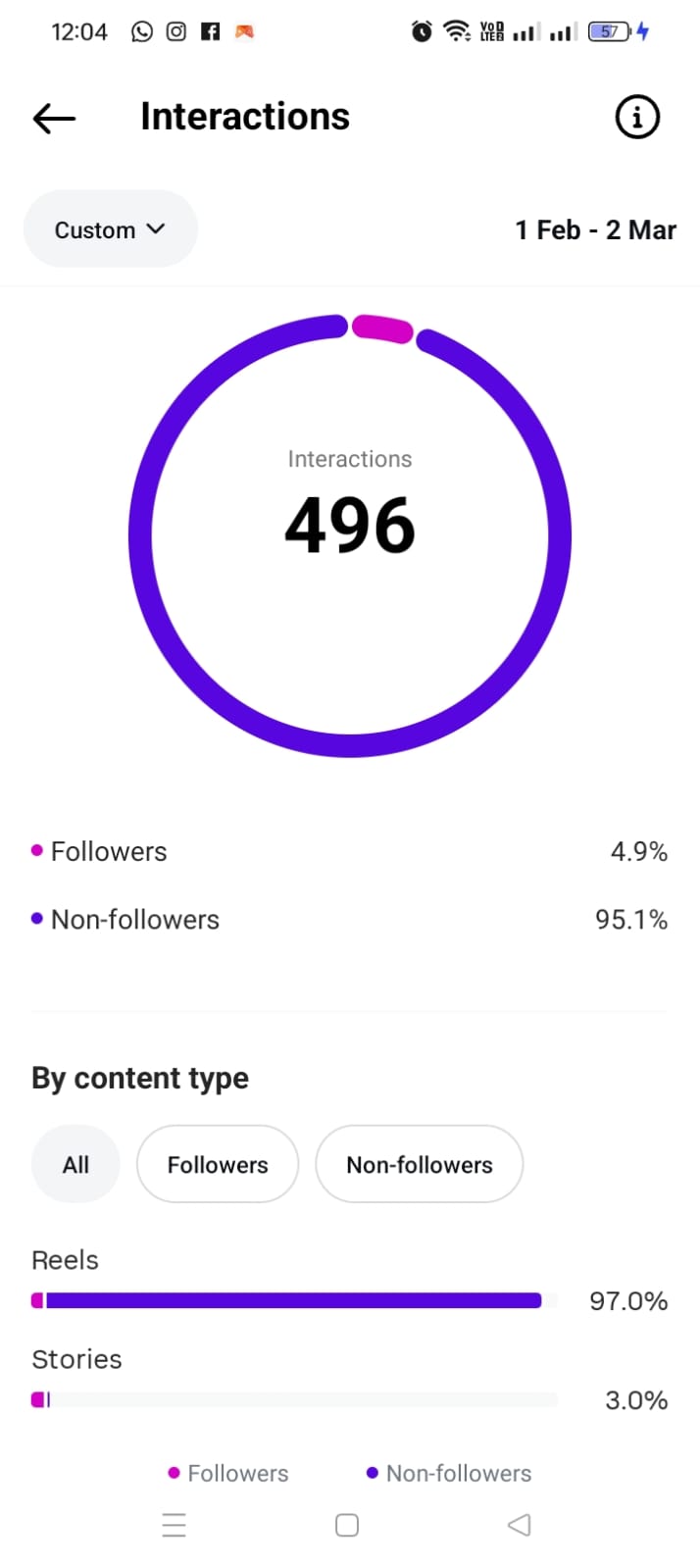Filter content type by Followers
This screenshot has height=1568, width=700.
click(x=218, y=1164)
